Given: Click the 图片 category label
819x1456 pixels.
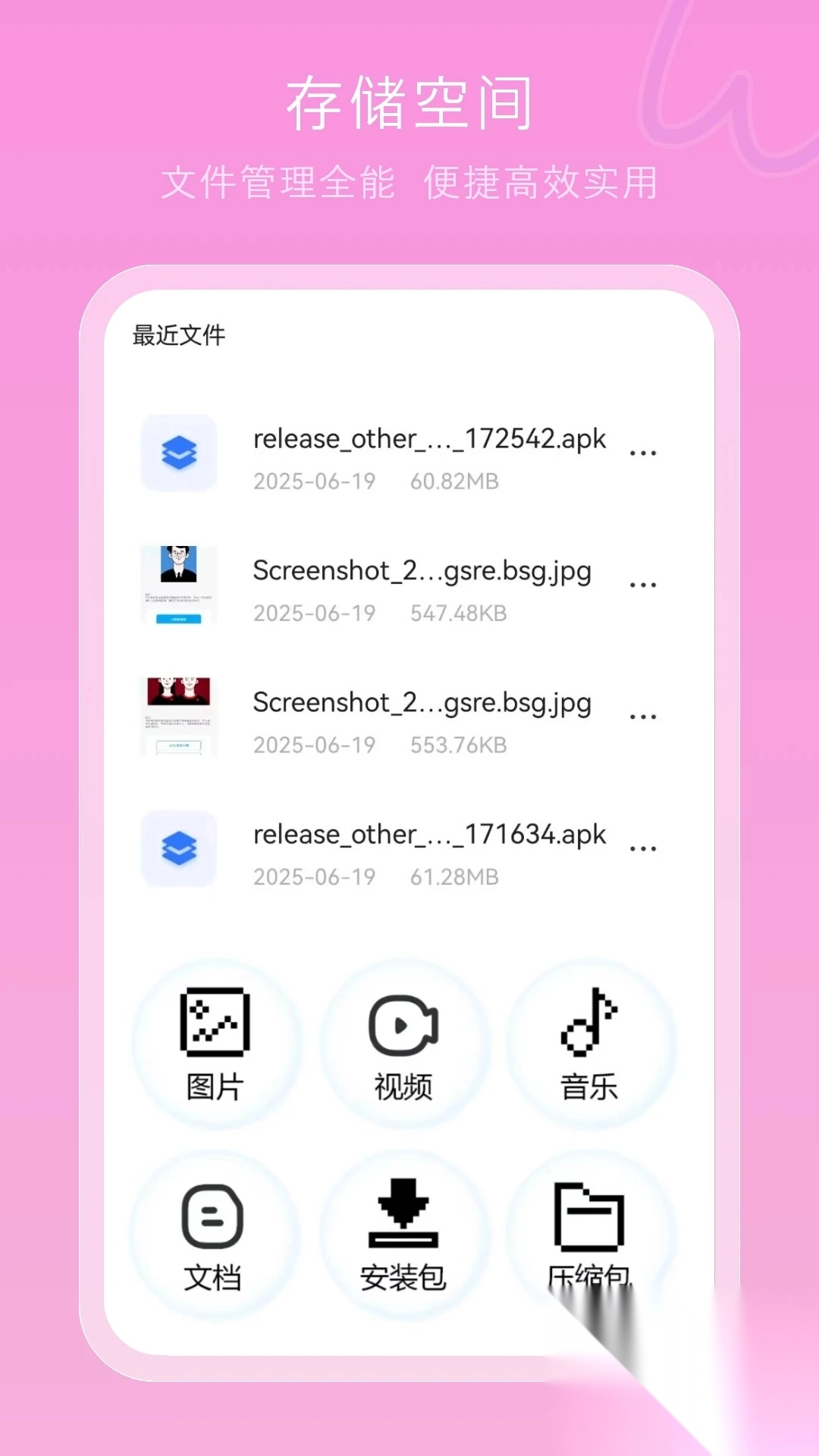Looking at the screenshot, I should [x=215, y=1087].
